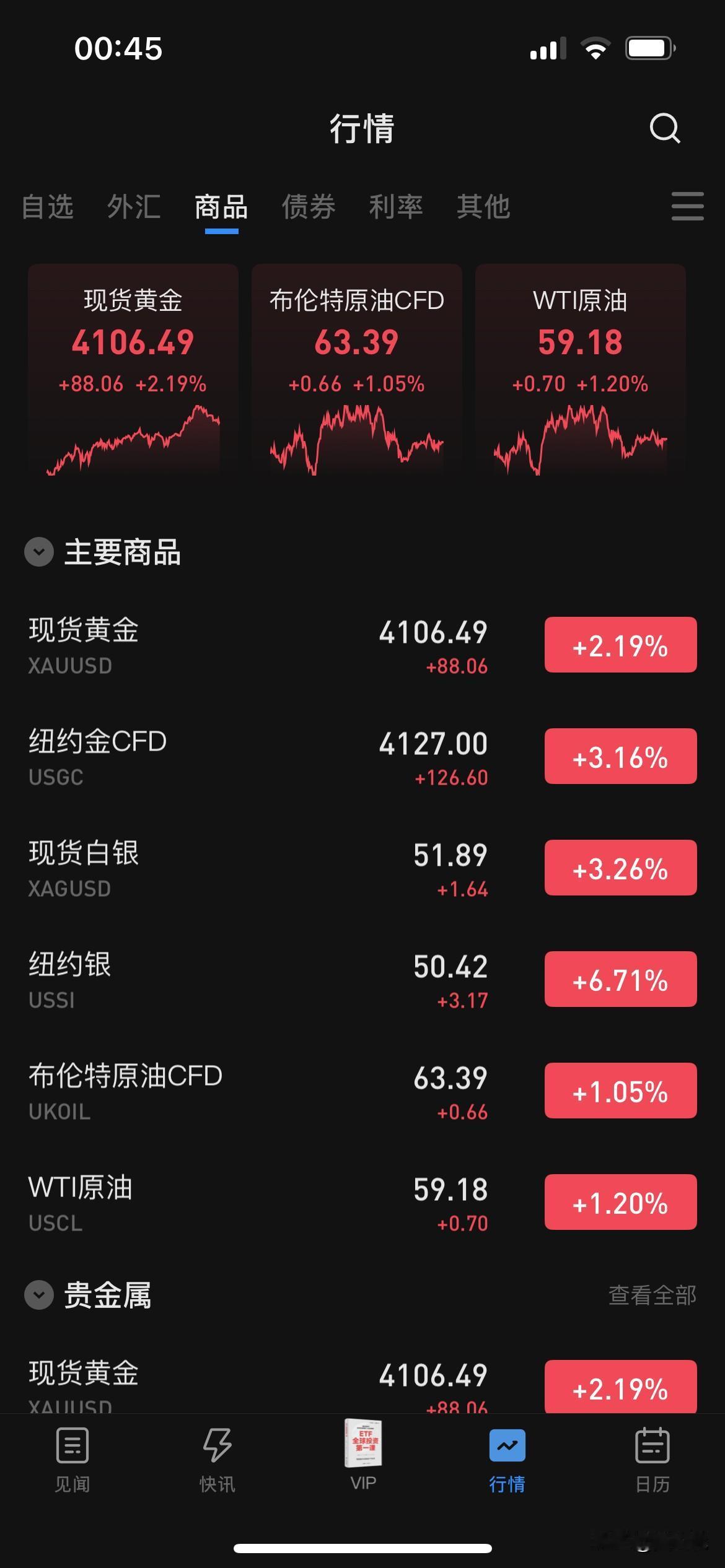Open the 纽约金CFD USGC row
This screenshot has width=725, height=1568.
click(x=362, y=757)
